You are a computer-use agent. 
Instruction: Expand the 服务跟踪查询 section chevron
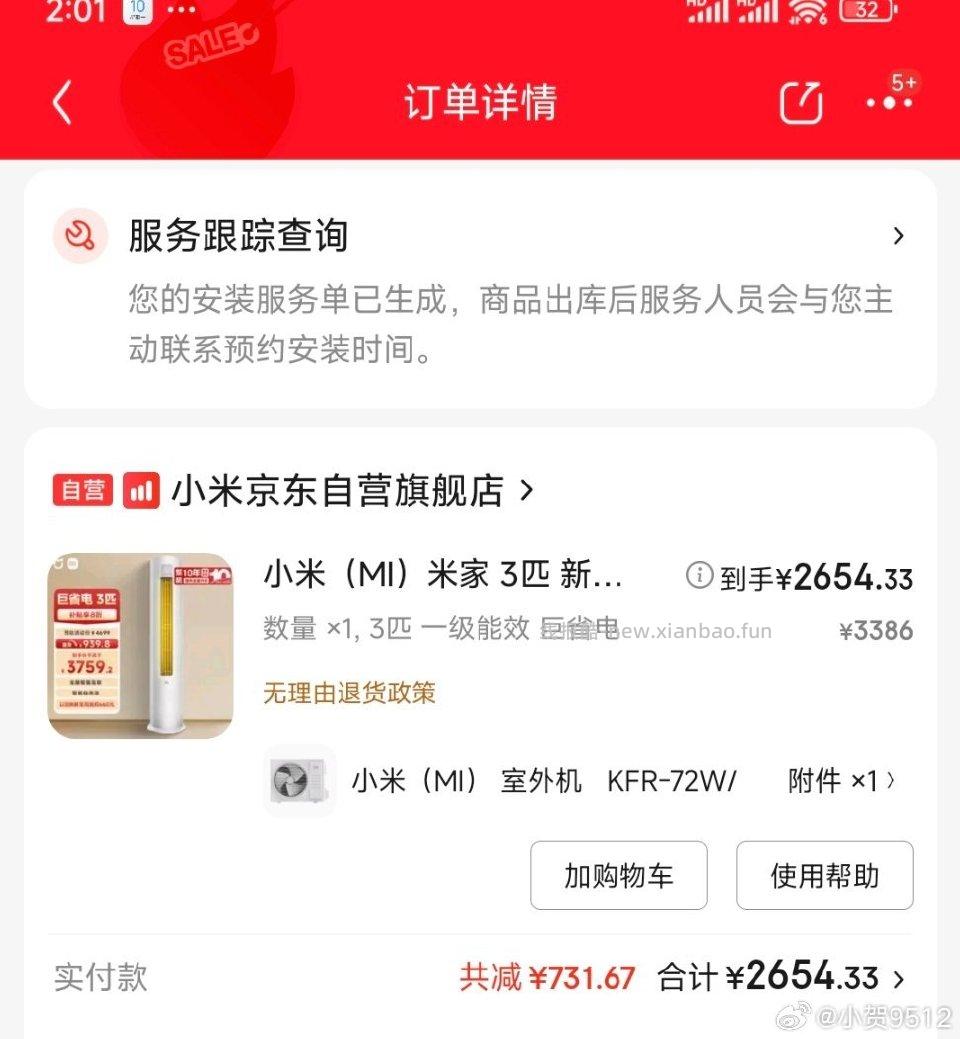[898, 236]
